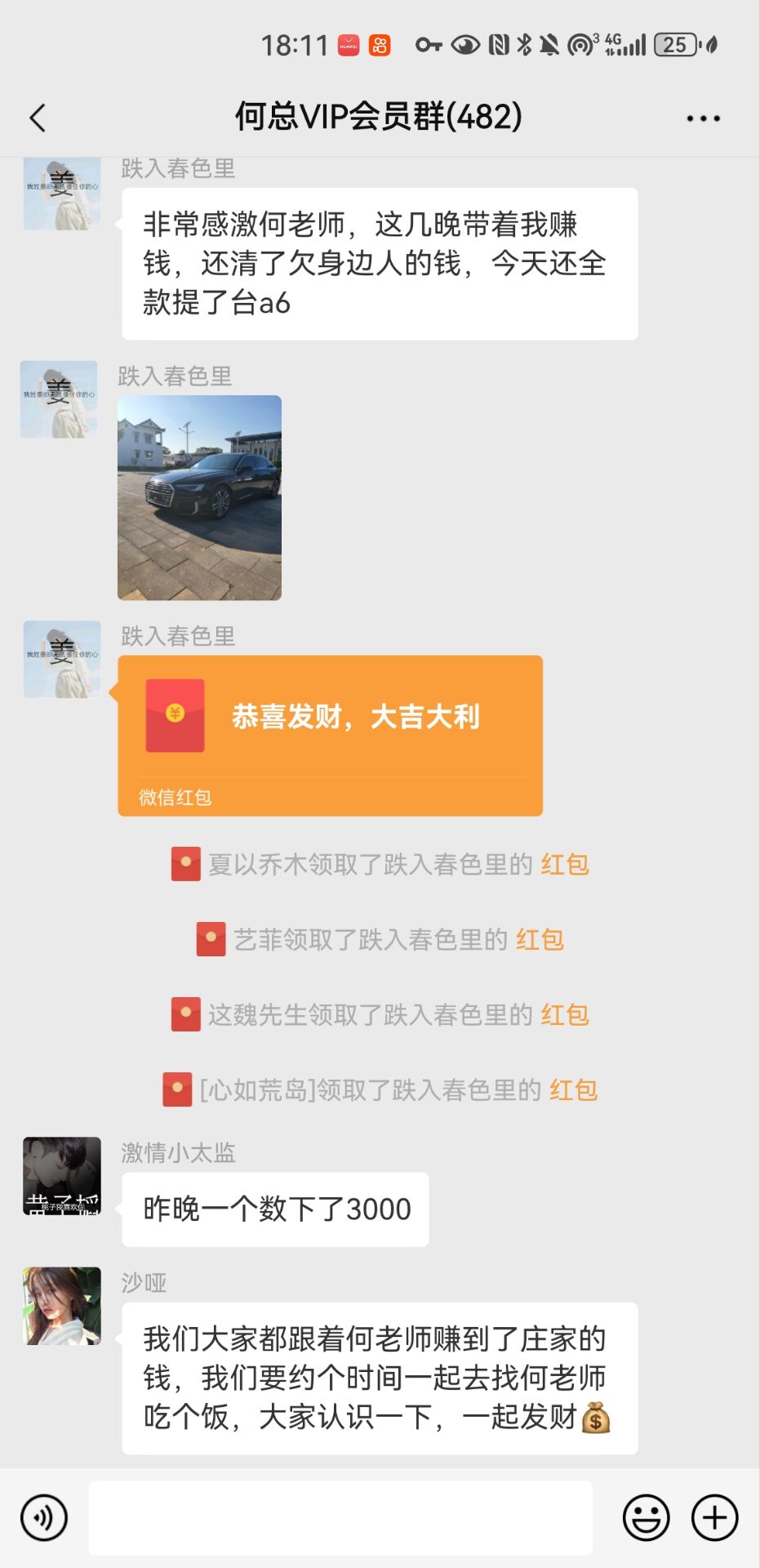Tap 红包 link in 心如荒岛 notice

click(x=574, y=1089)
